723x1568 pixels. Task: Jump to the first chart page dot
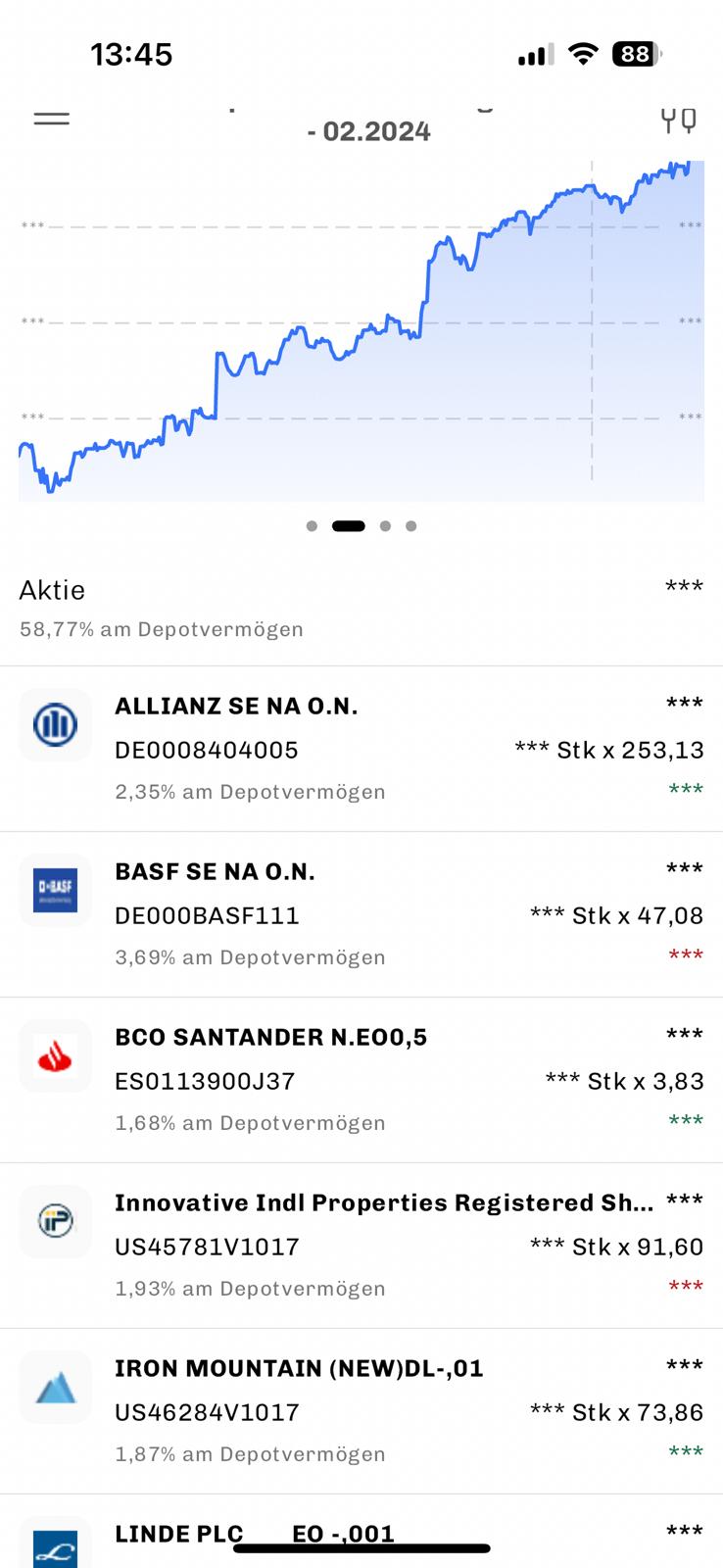[312, 526]
